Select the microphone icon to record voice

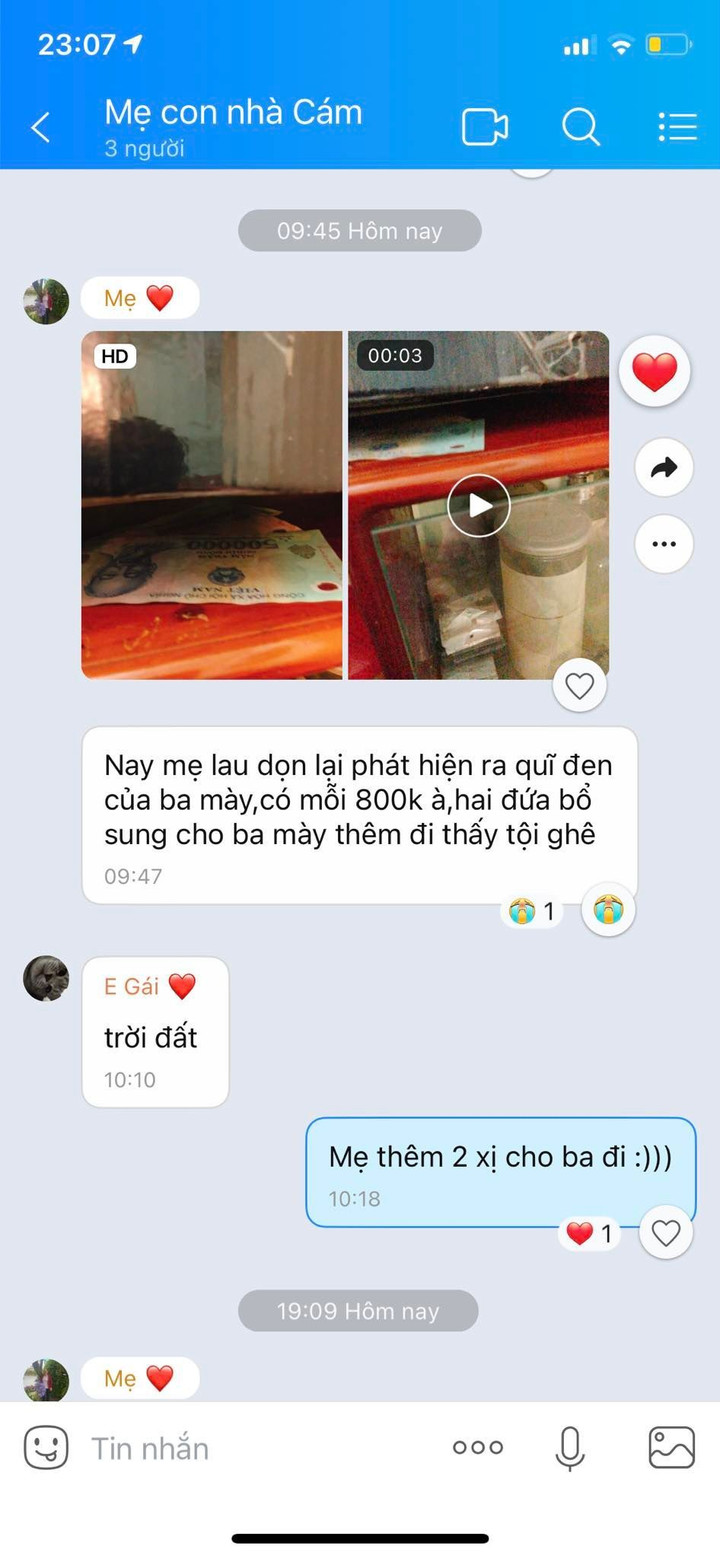point(570,1446)
